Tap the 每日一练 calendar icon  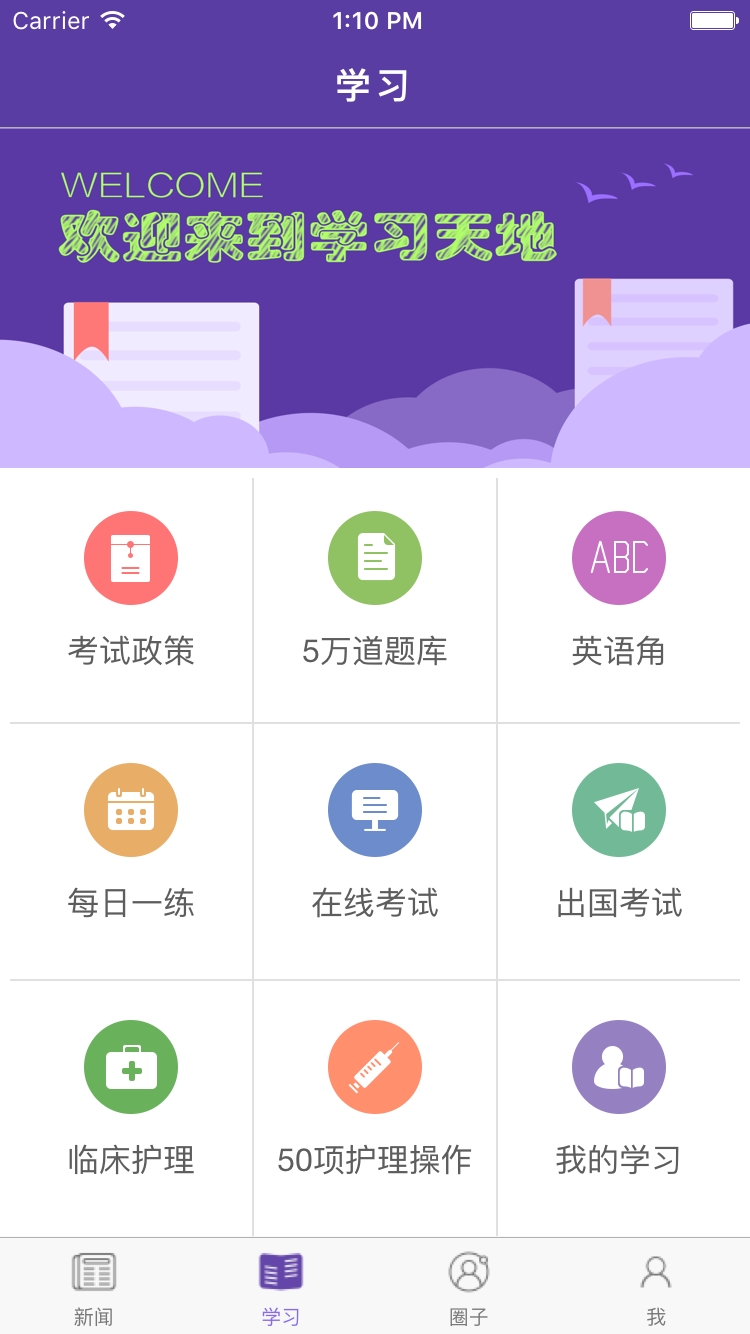[131, 810]
